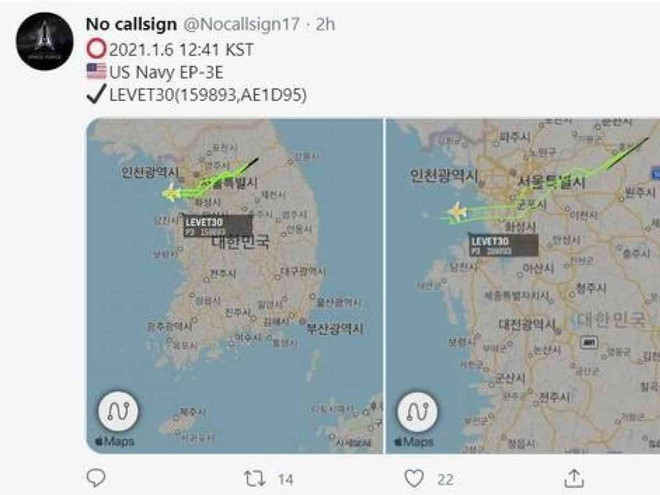
Task: Share this tweet
Action: 574,478
